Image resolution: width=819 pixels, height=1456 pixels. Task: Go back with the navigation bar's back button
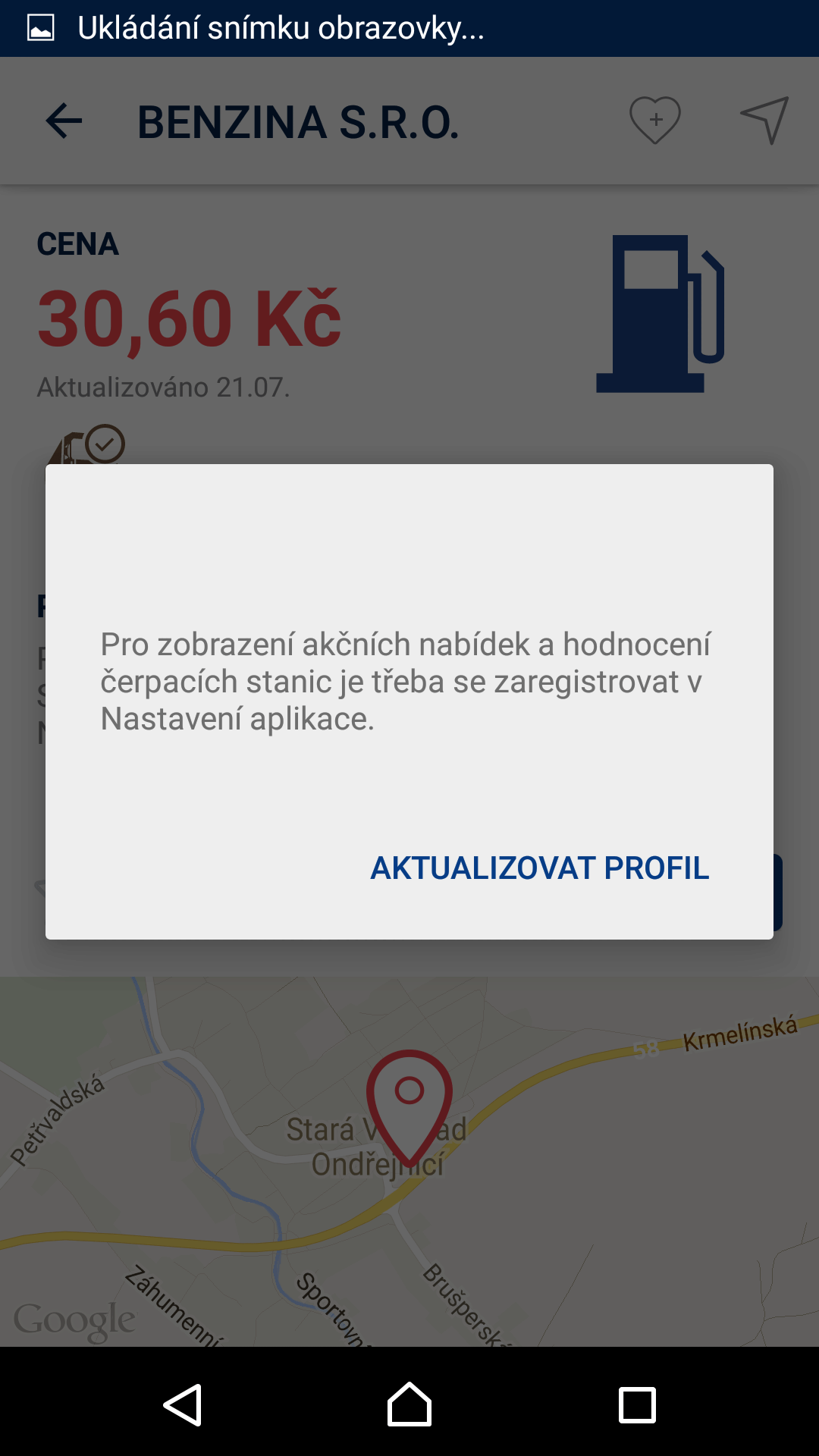pos(183,1405)
